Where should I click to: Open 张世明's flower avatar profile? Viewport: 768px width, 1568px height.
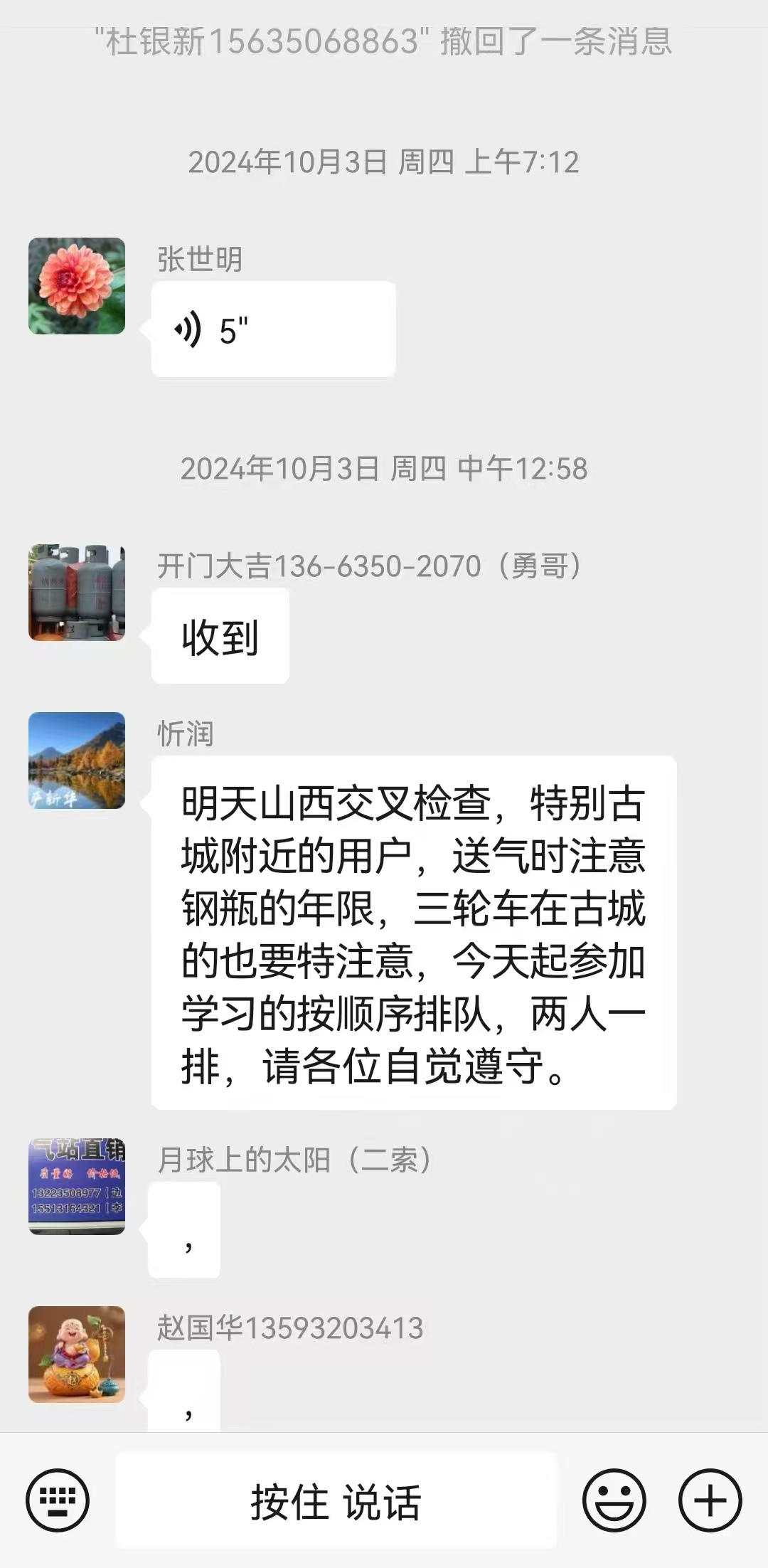tap(77, 286)
